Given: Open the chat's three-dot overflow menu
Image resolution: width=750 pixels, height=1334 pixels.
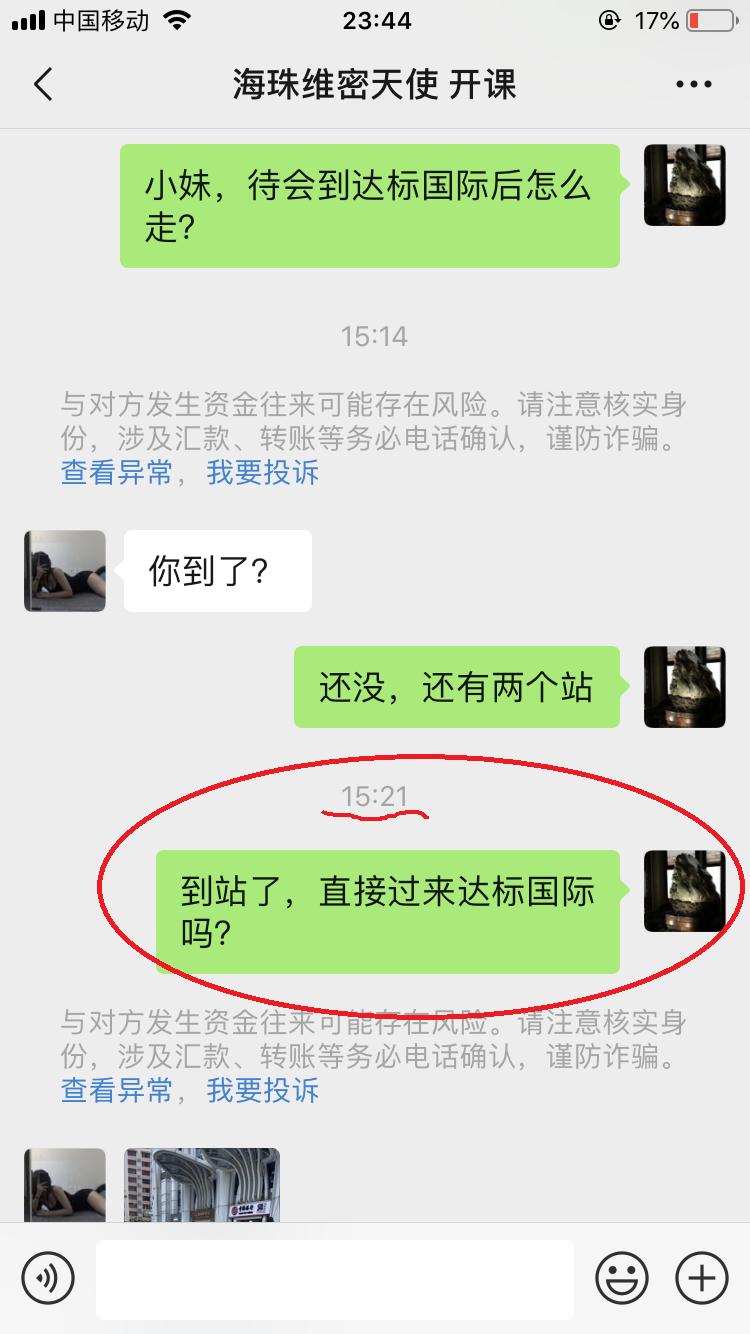Looking at the screenshot, I should tap(693, 85).
